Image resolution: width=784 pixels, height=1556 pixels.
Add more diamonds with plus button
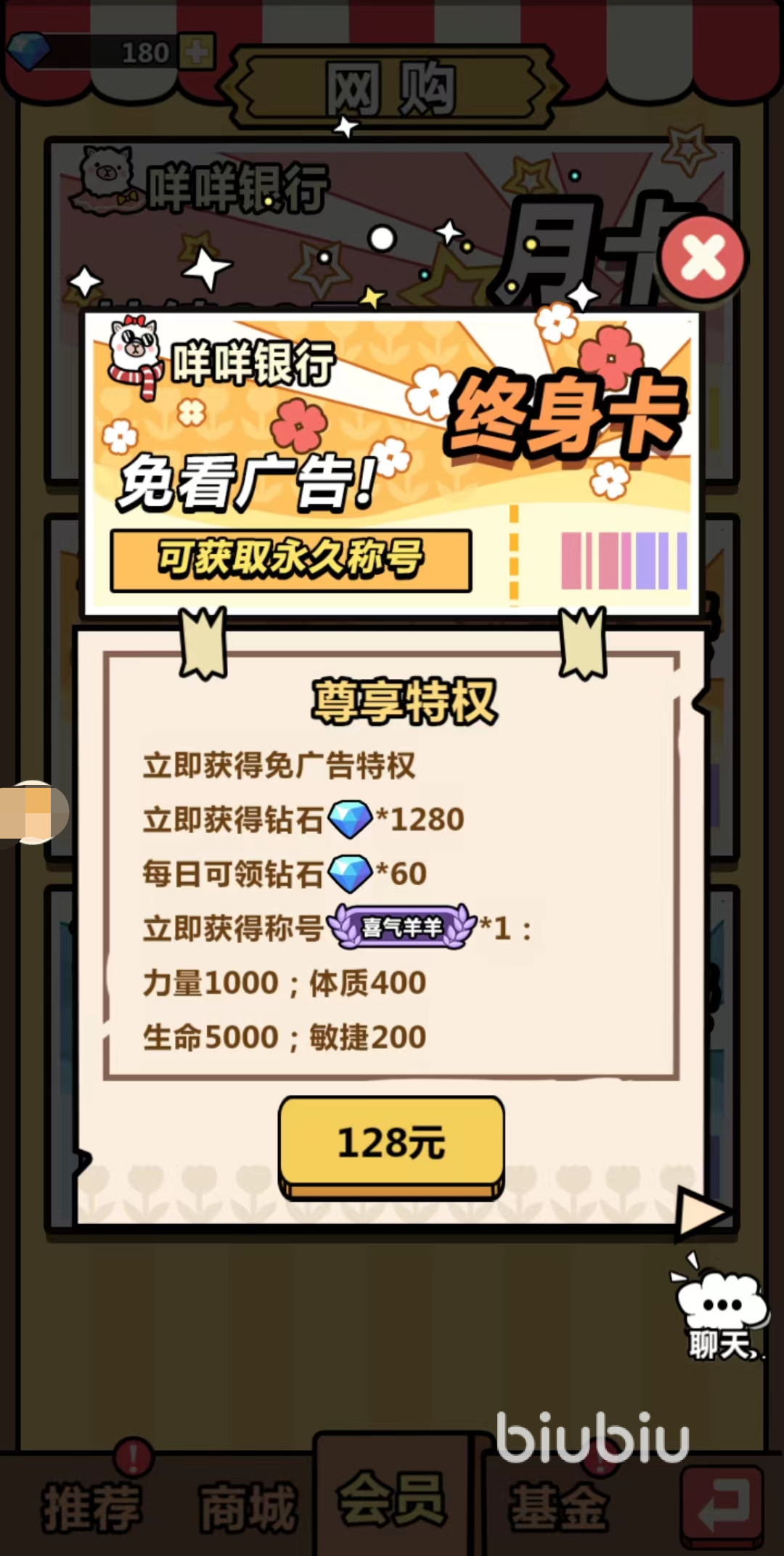197,52
